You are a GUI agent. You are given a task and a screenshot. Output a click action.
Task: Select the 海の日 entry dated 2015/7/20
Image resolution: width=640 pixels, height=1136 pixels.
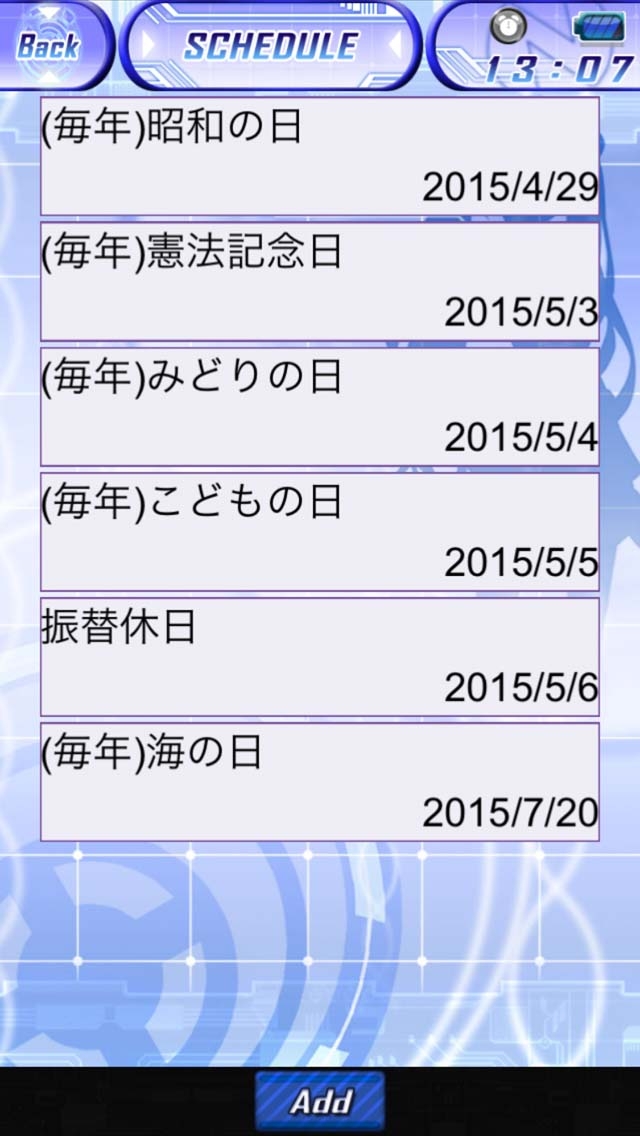(320, 781)
